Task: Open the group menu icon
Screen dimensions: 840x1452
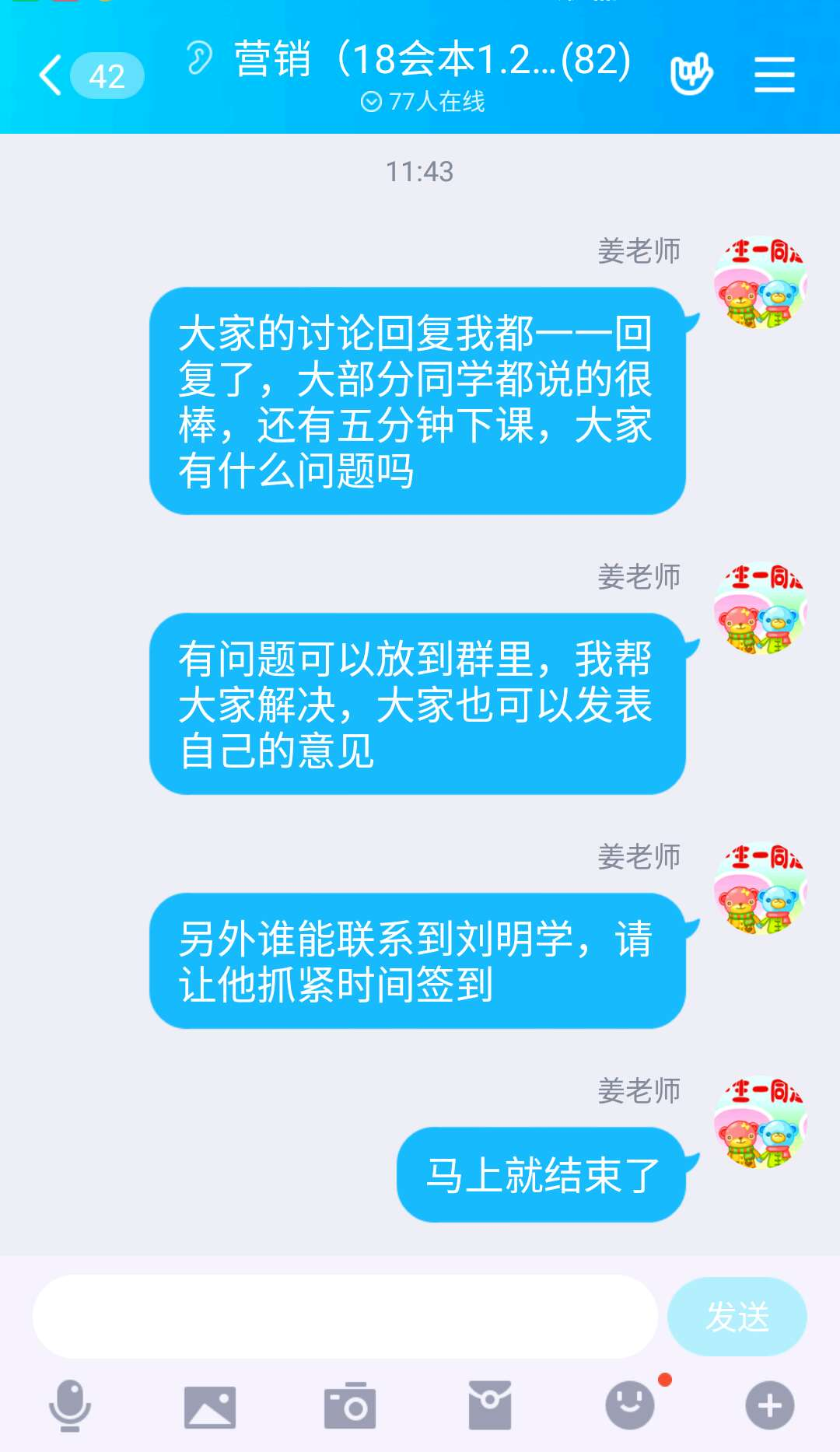Action: (x=774, y=75)
